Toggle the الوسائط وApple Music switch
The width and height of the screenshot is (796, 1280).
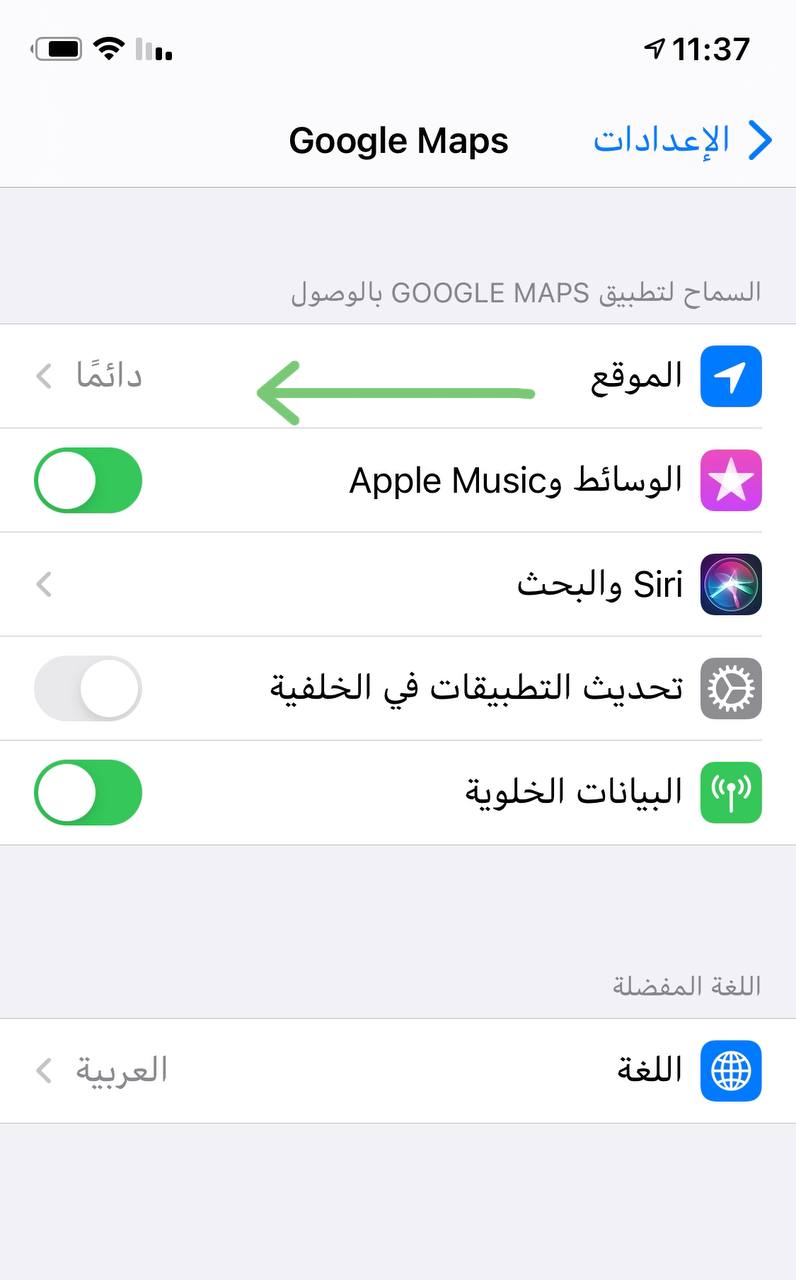click(x=88, y=480)
